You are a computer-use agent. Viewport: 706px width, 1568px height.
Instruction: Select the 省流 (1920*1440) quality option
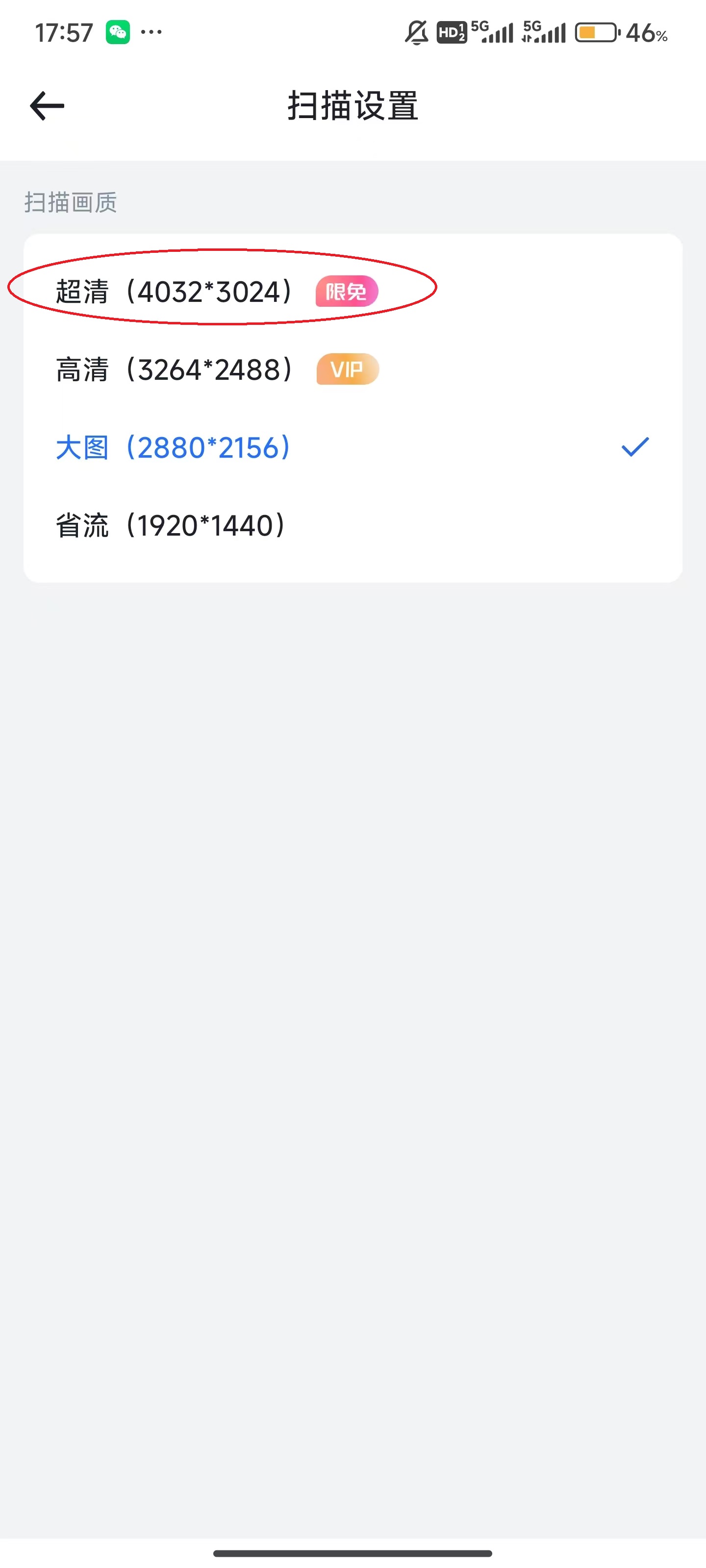click(x=171, y=524)
